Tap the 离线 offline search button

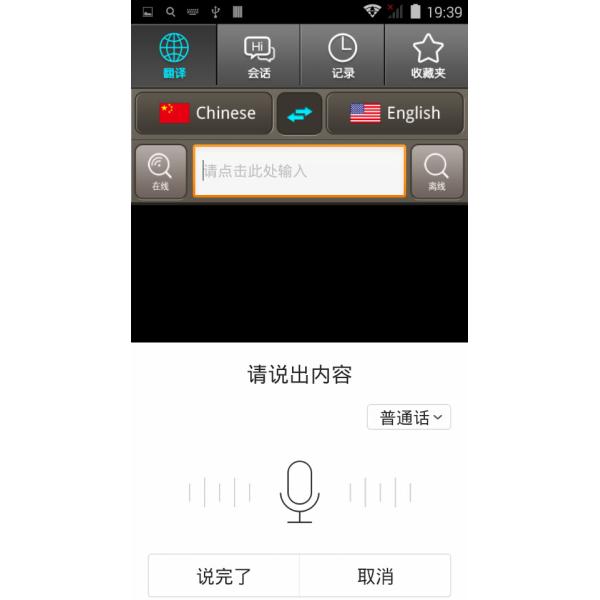[437, 171]
